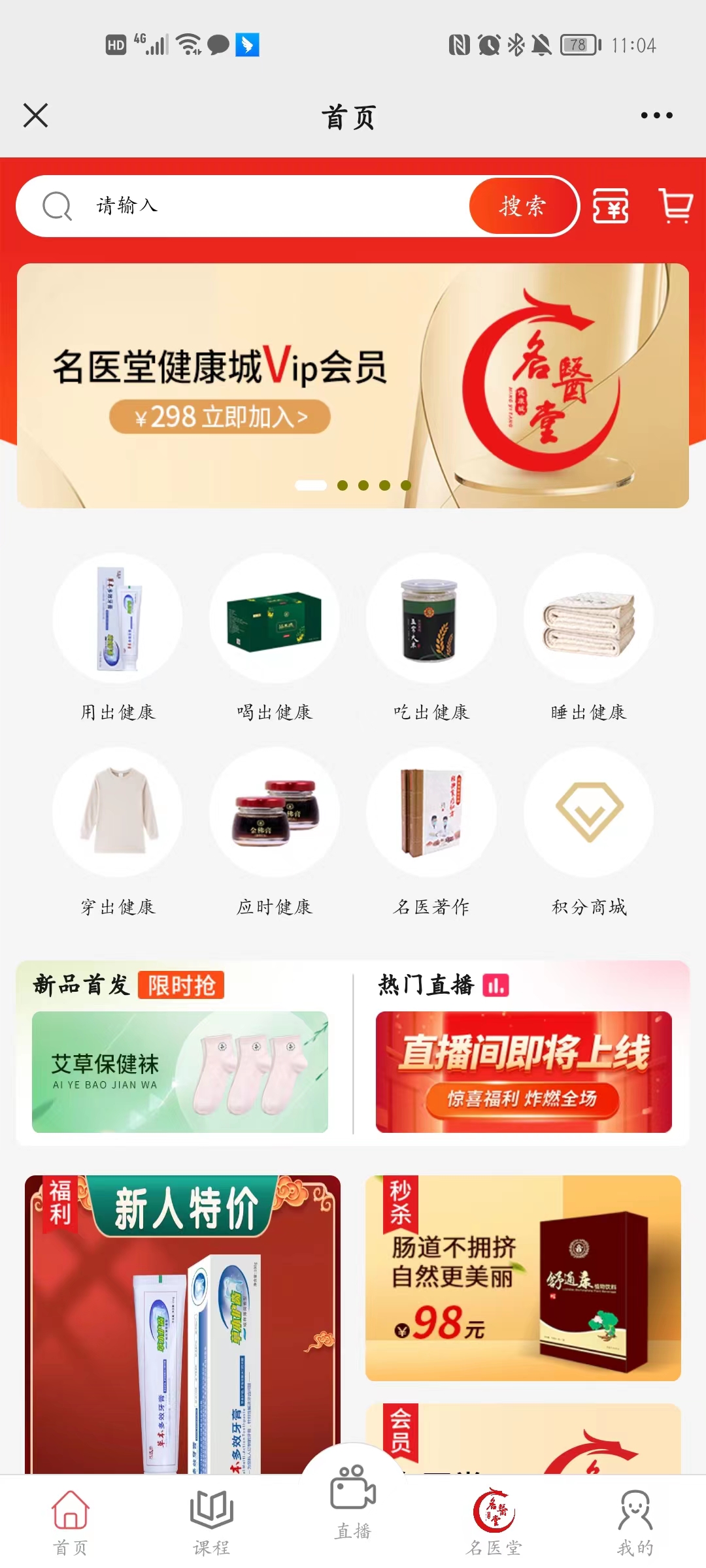Viewport: 706px width, 1568px height.
Task: View the 新人特价 toothpaste offer
Action: [182, 1326]
